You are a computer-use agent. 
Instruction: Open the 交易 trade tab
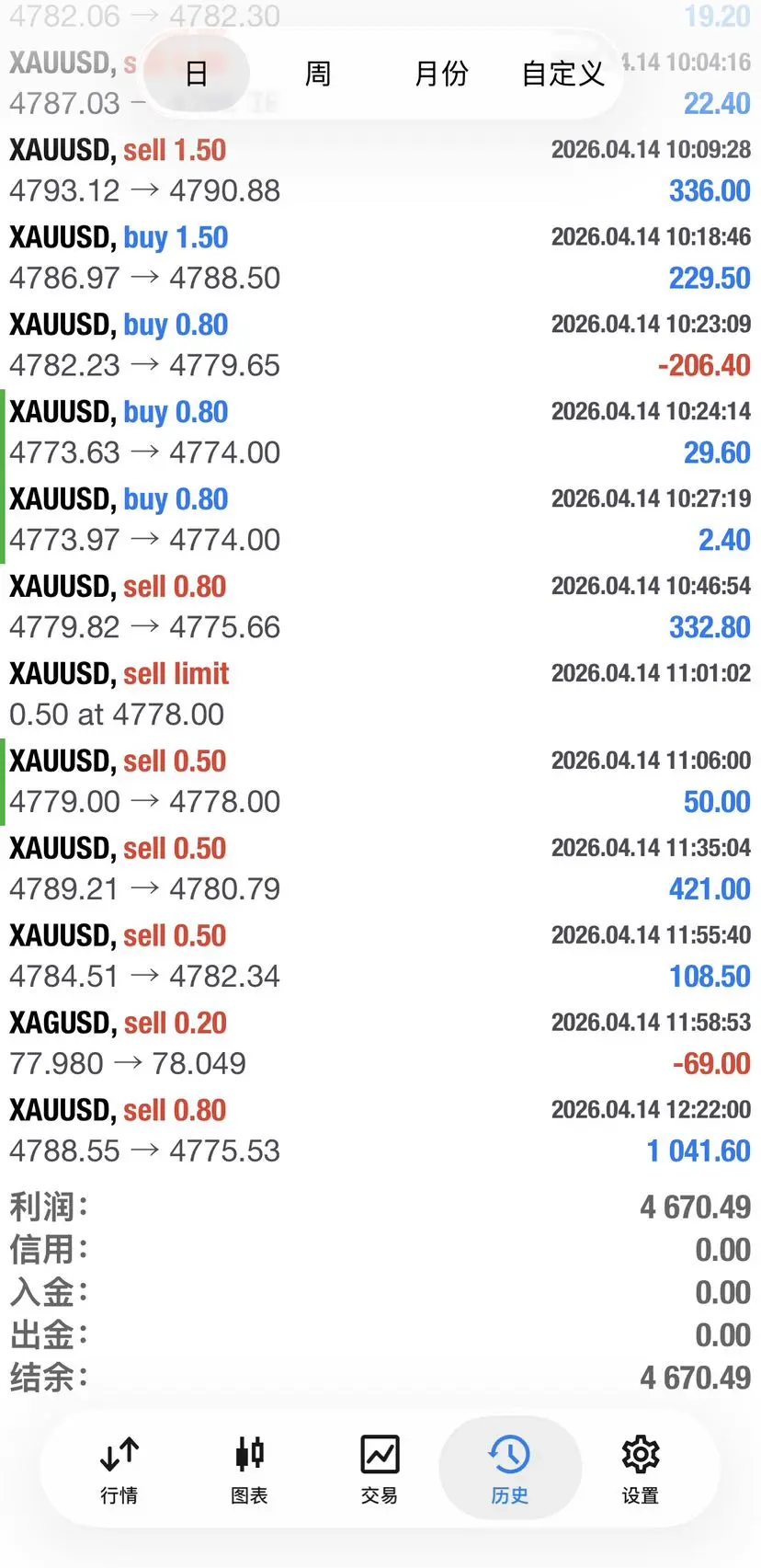point(380,1469)
